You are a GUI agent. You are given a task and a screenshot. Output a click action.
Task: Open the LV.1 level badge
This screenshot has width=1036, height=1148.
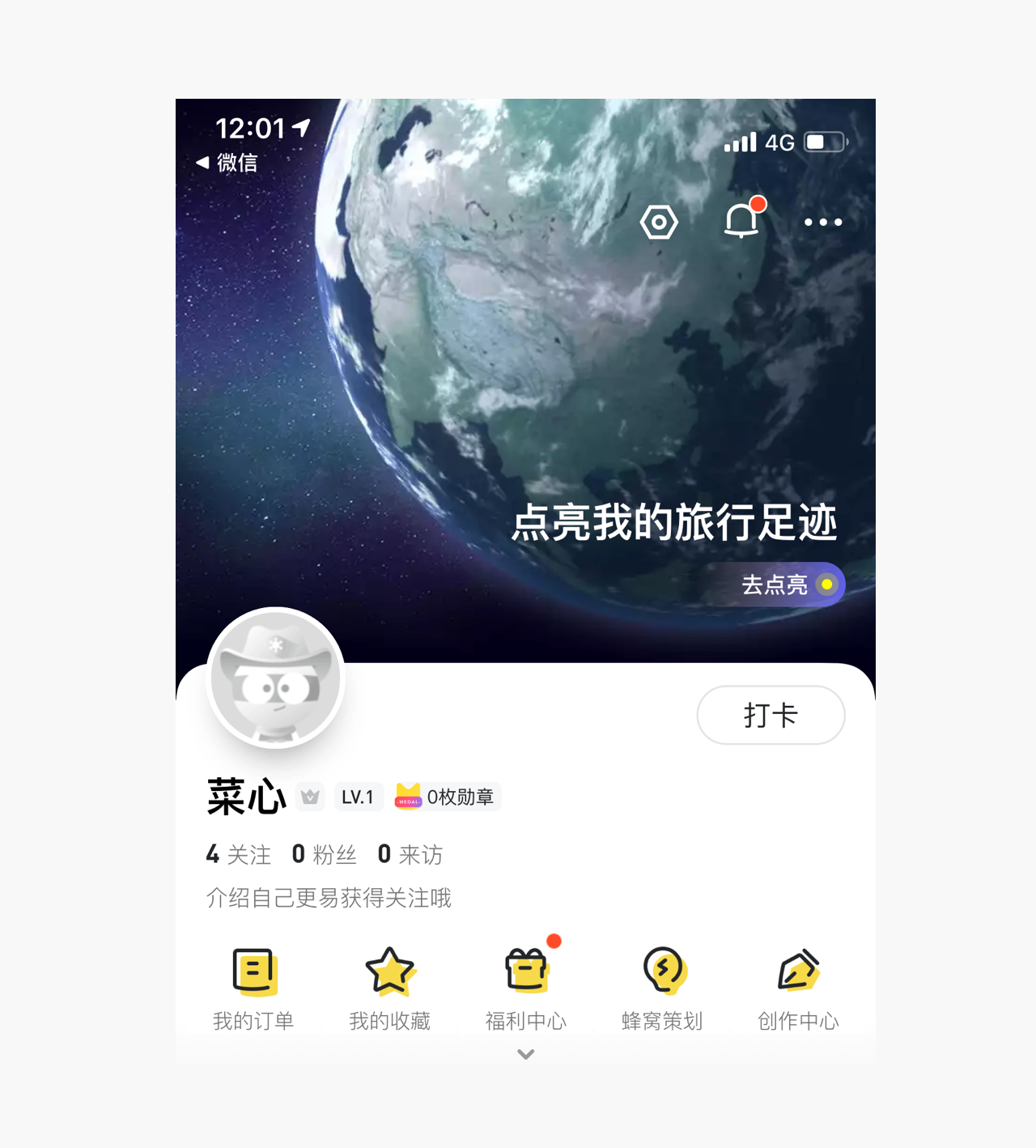coord(358,797)
